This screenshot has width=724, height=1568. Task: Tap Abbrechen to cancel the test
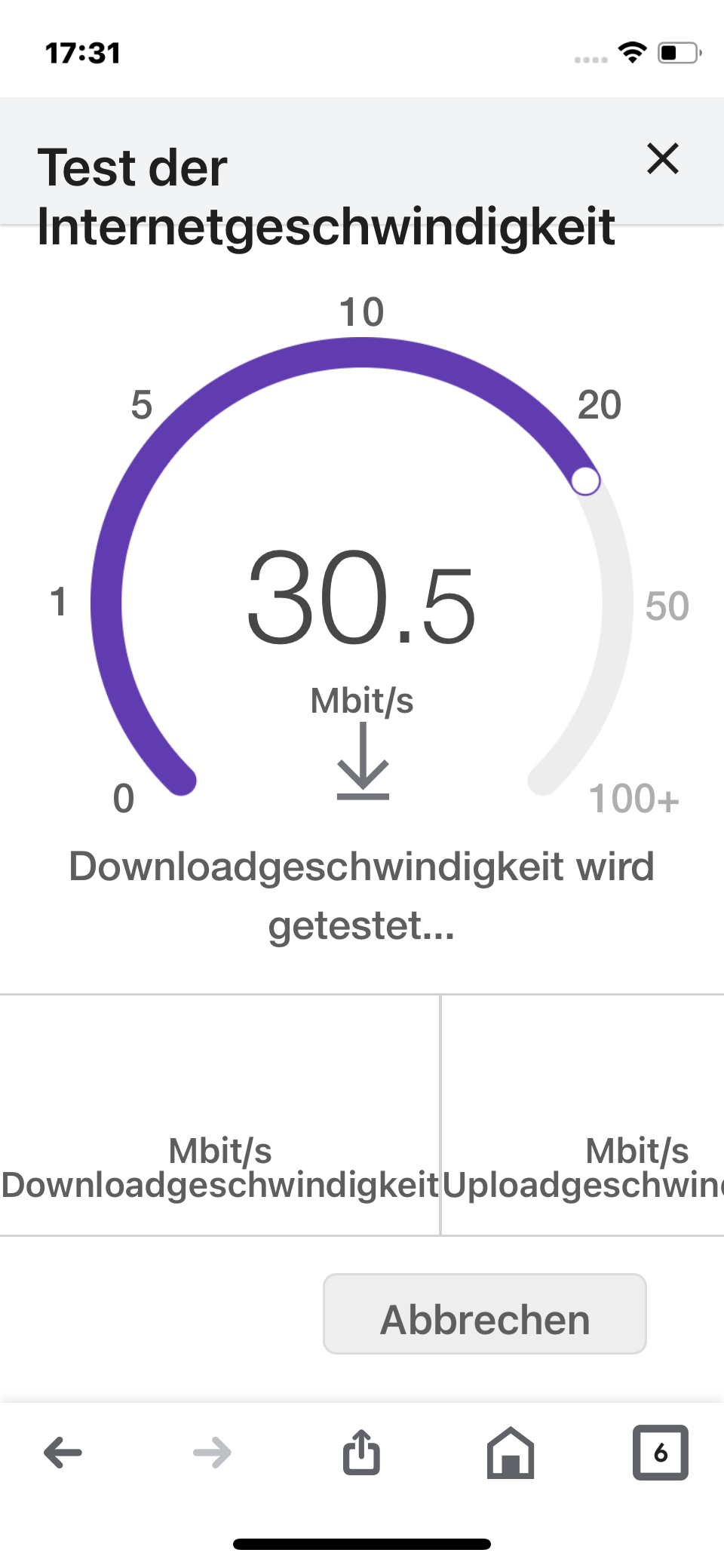485,1314
